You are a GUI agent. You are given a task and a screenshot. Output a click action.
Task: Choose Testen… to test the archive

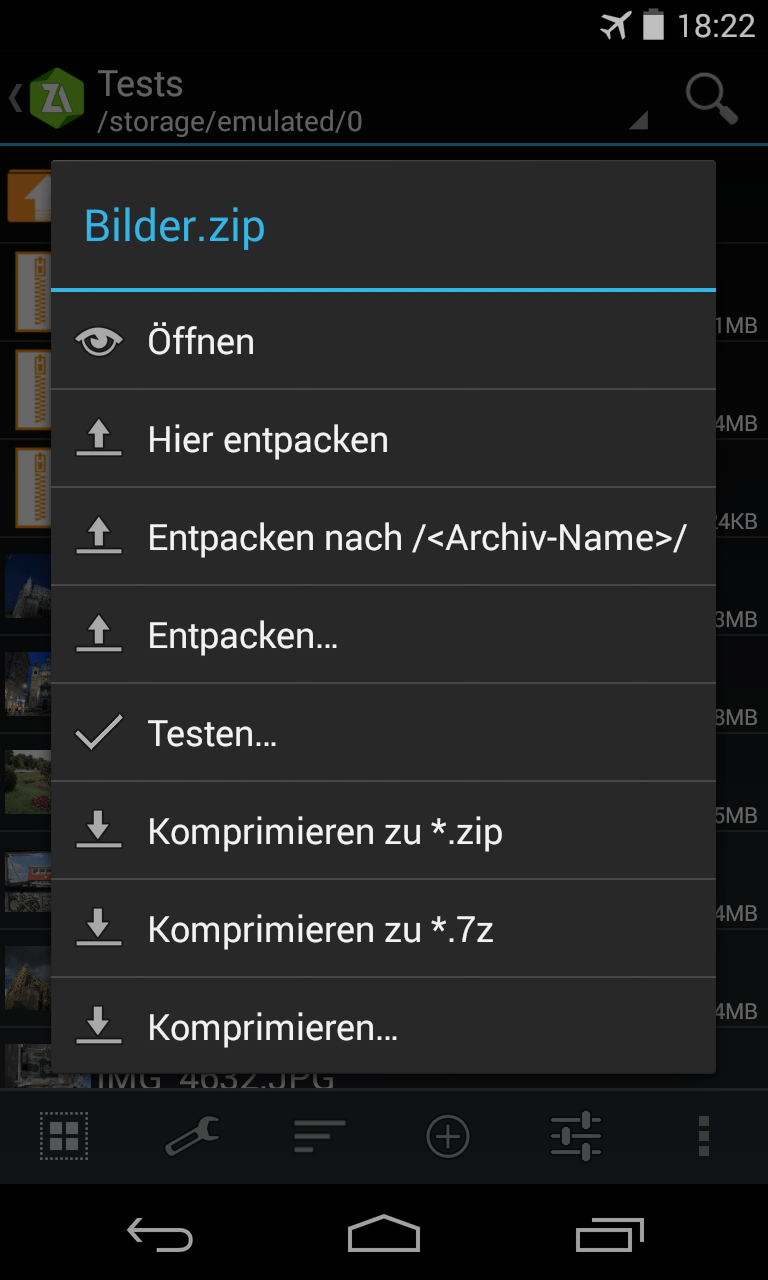point(383,733)
